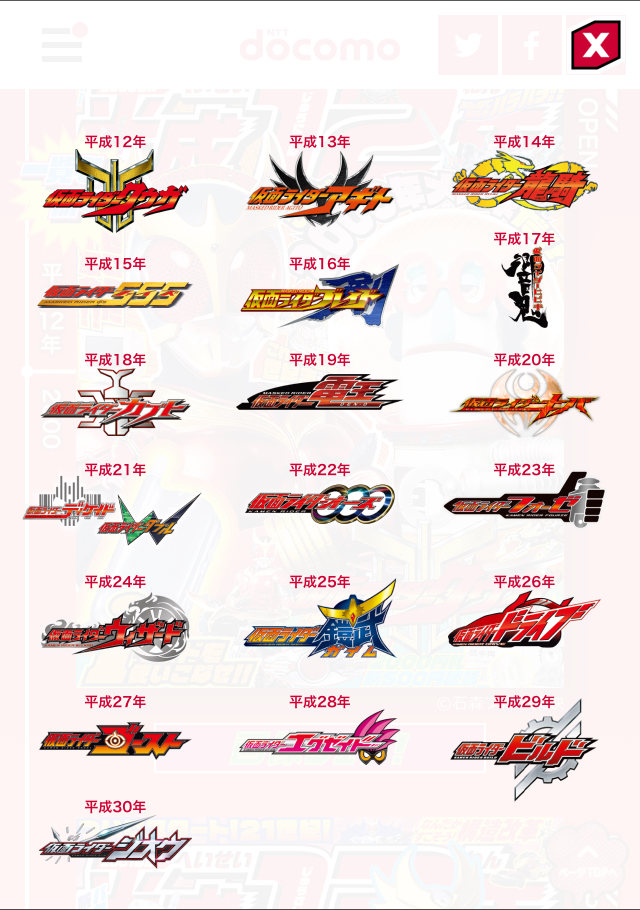
Task: Select the Heisei 29 Kamen Rider Build logo
Action: [523, 748]
